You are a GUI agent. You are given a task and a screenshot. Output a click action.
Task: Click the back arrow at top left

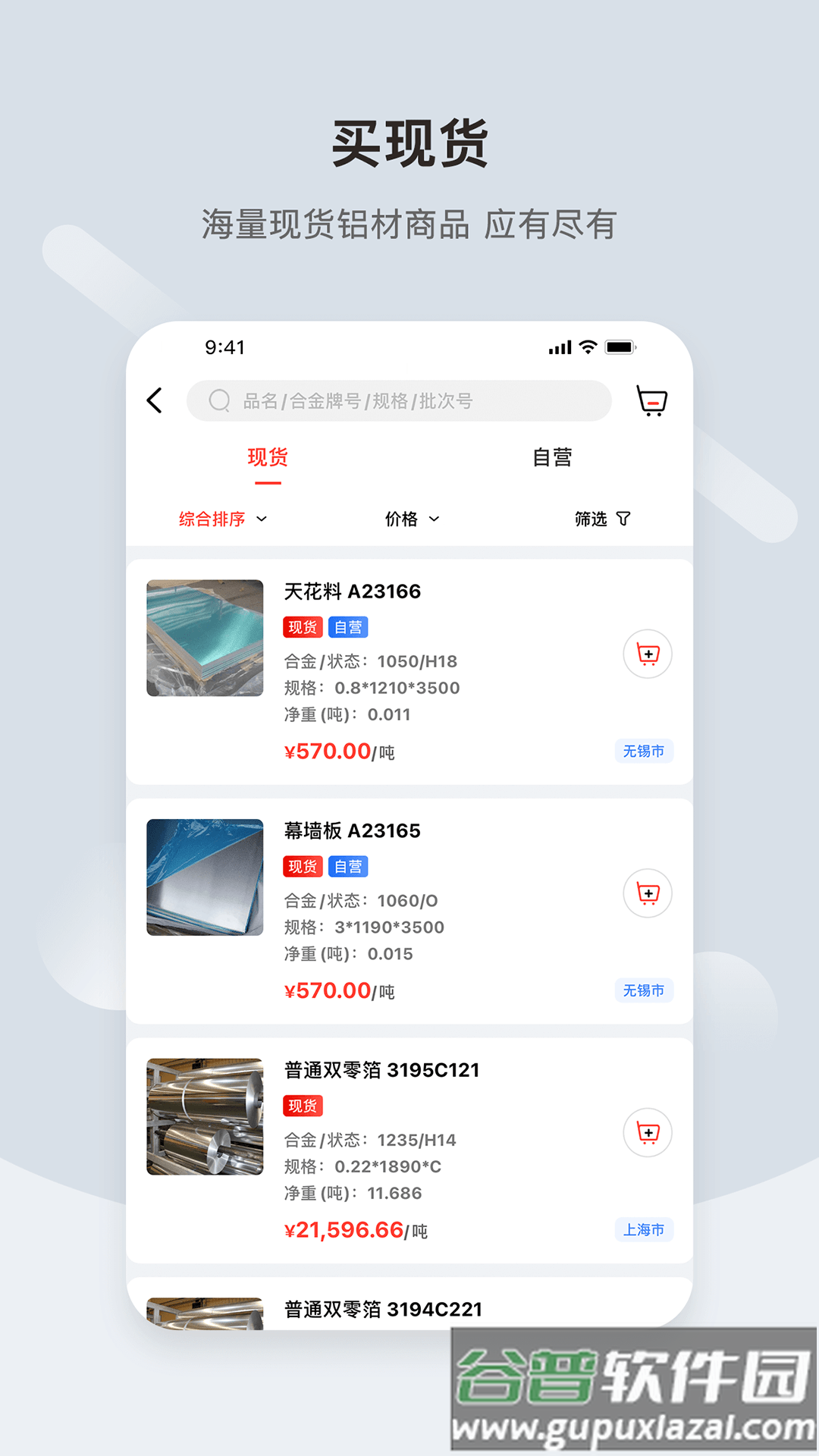pos(155,401)
